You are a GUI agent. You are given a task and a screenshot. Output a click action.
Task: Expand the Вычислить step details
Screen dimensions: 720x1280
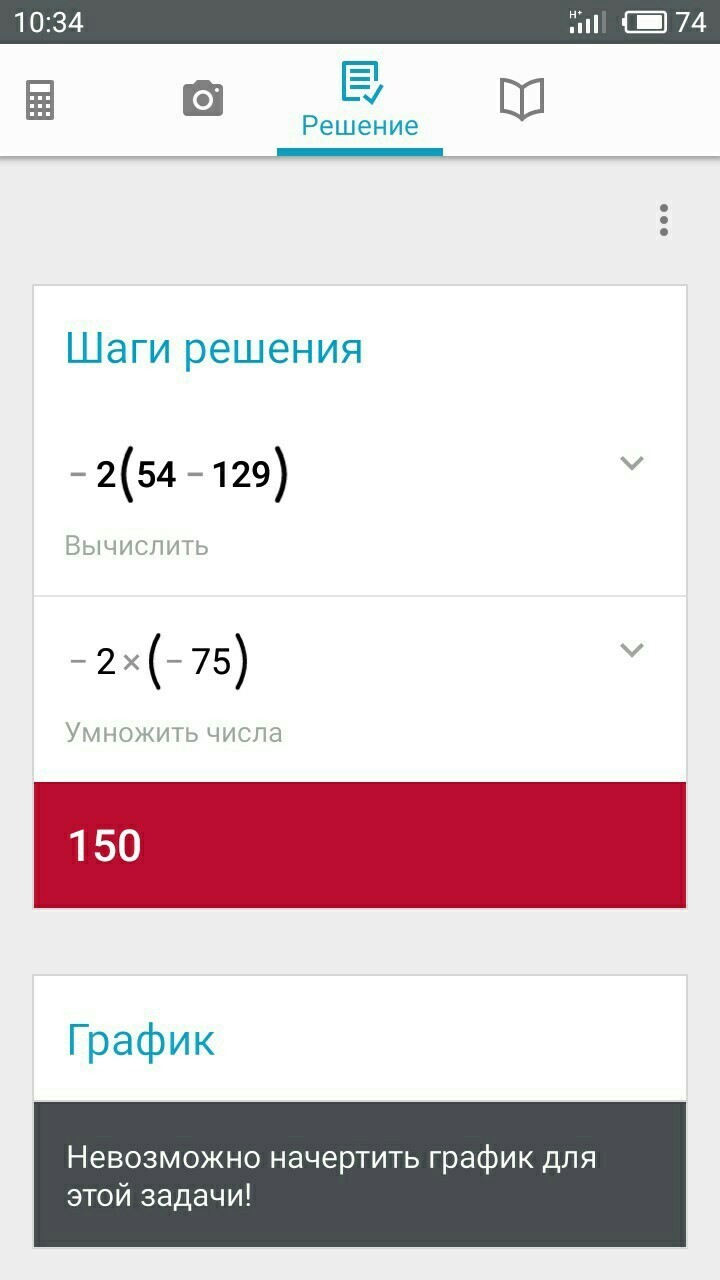(x=631, y=463)
